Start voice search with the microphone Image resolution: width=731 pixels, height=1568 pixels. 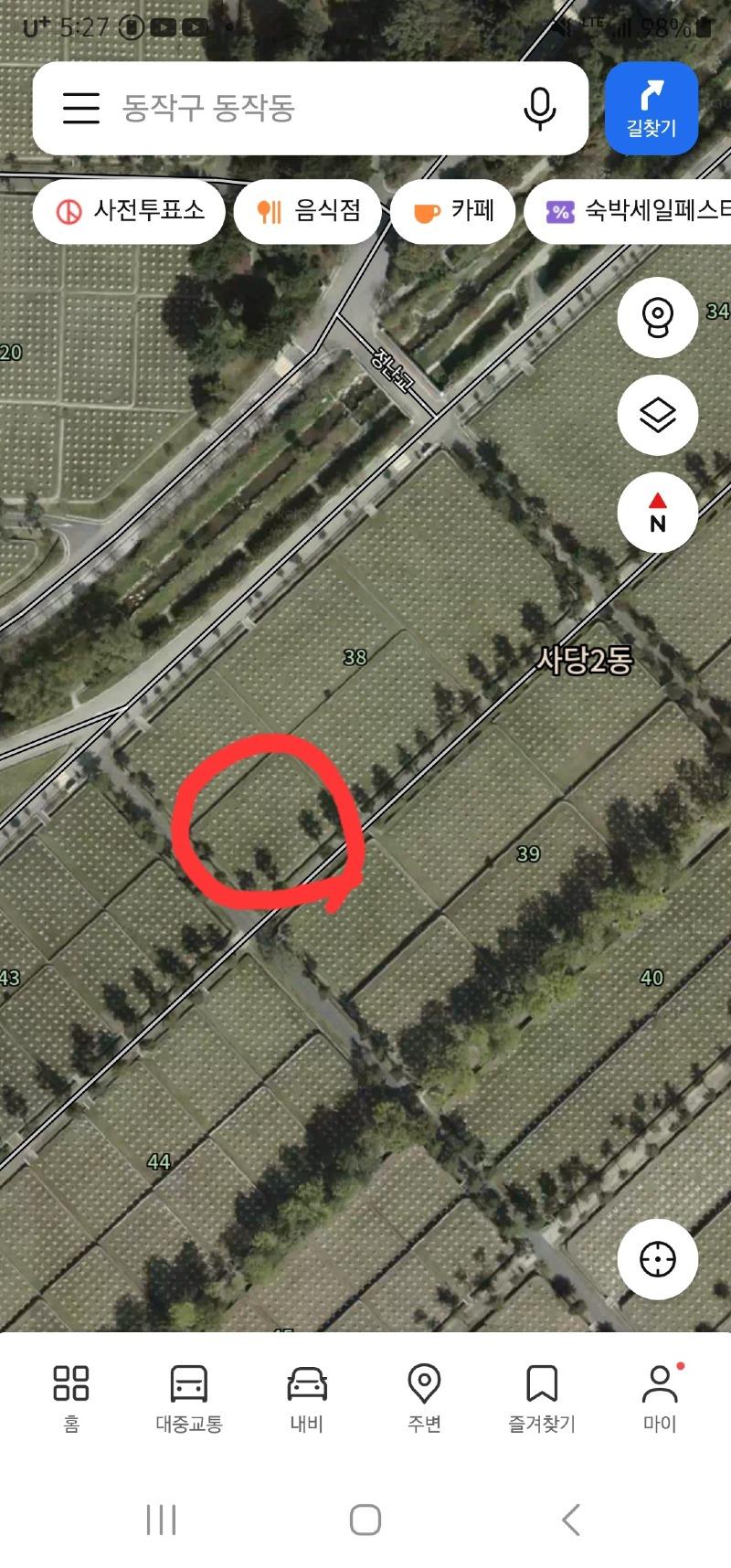(539, 108)
